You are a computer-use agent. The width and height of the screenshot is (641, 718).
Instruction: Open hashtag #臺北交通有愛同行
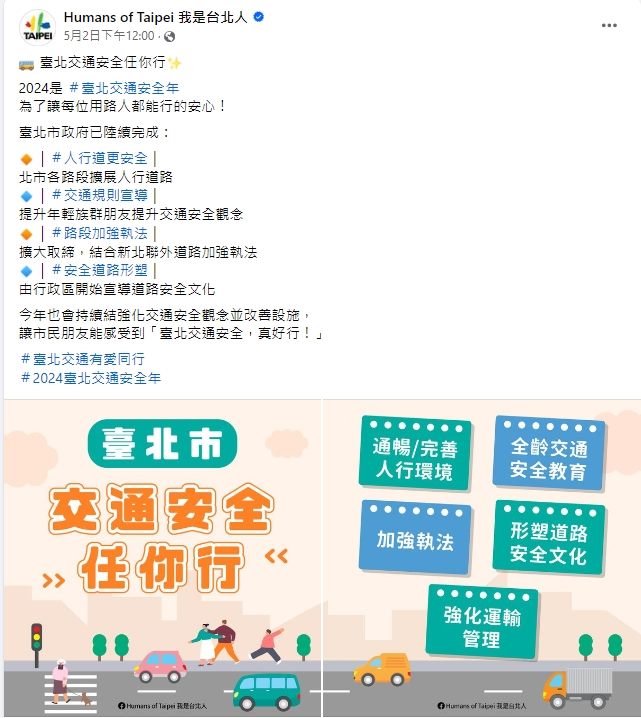pyautogui.click(x=82, y=358)
